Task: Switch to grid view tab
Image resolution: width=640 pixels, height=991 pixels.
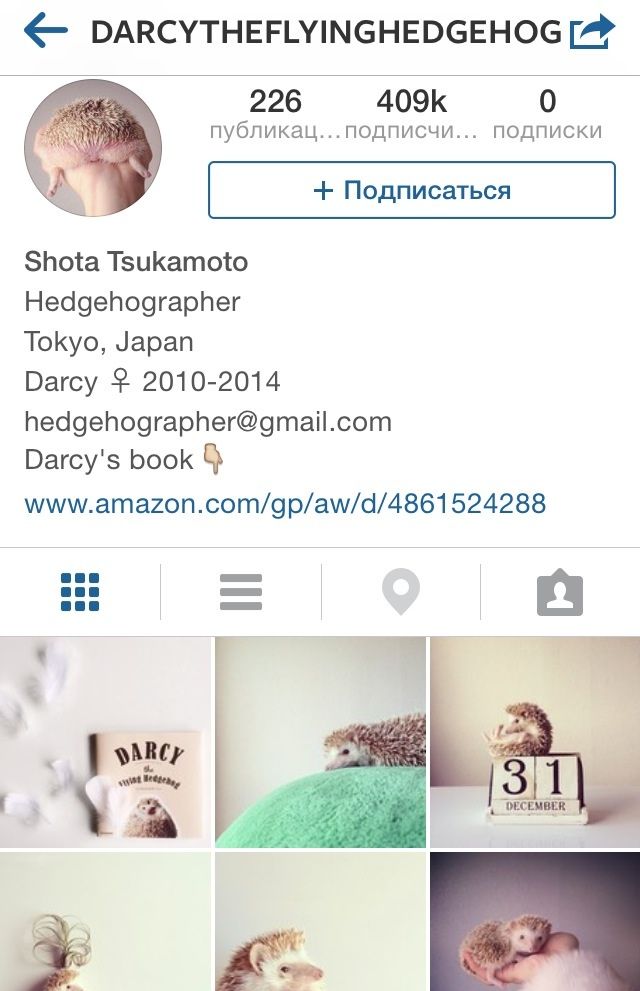Action: pyautogui.click(x=80, y=592)
